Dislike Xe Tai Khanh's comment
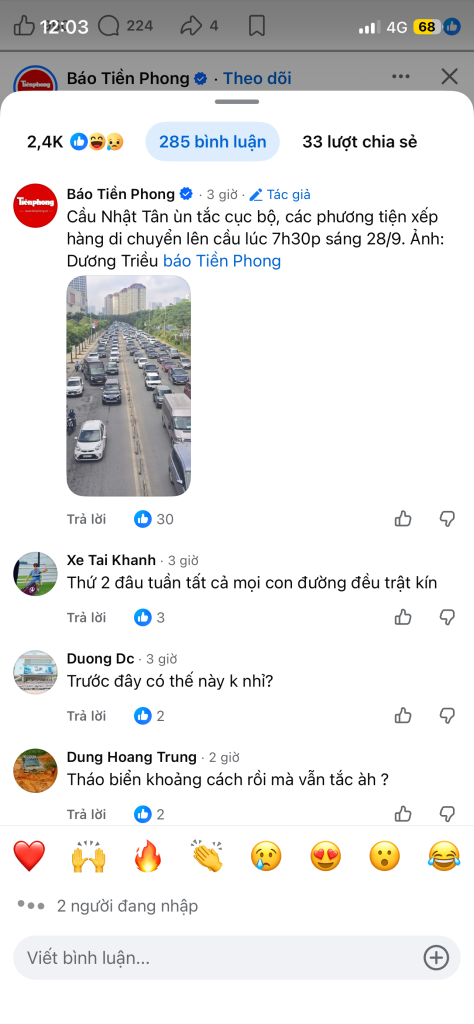Screen dimensions: 474x1024 (447, 617)
